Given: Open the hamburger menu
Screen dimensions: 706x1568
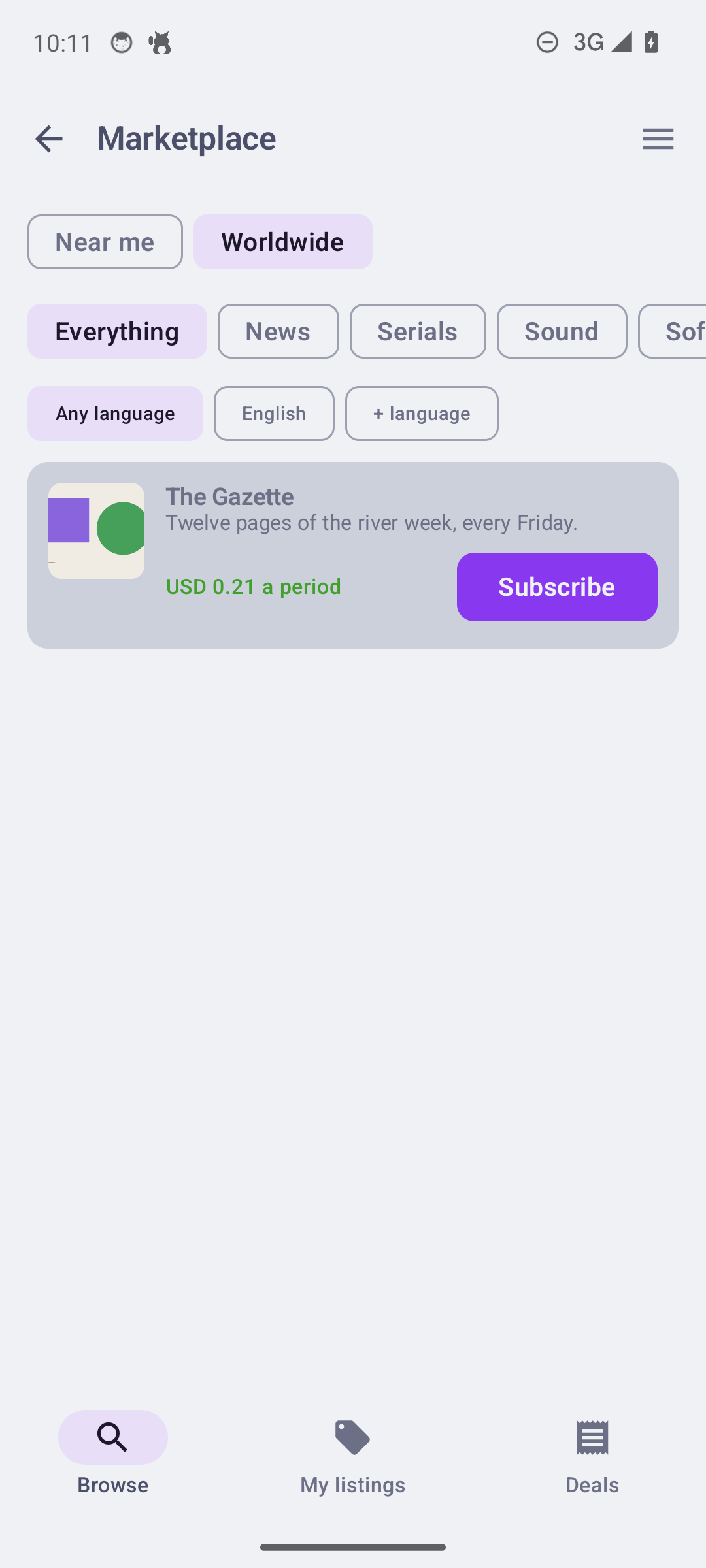Looking at the screenshot, I should tap(658, 139).
